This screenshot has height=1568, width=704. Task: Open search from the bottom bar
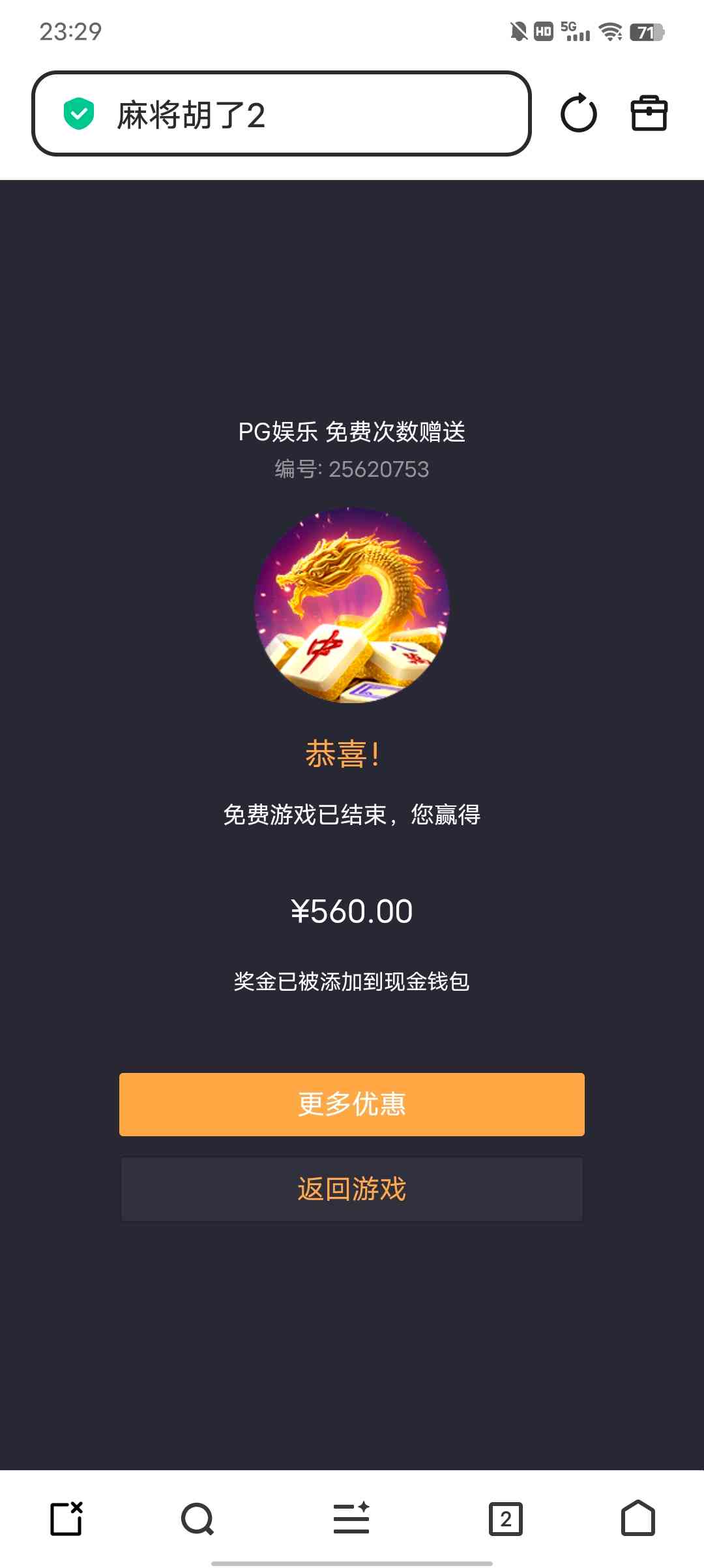[198, 1518]
